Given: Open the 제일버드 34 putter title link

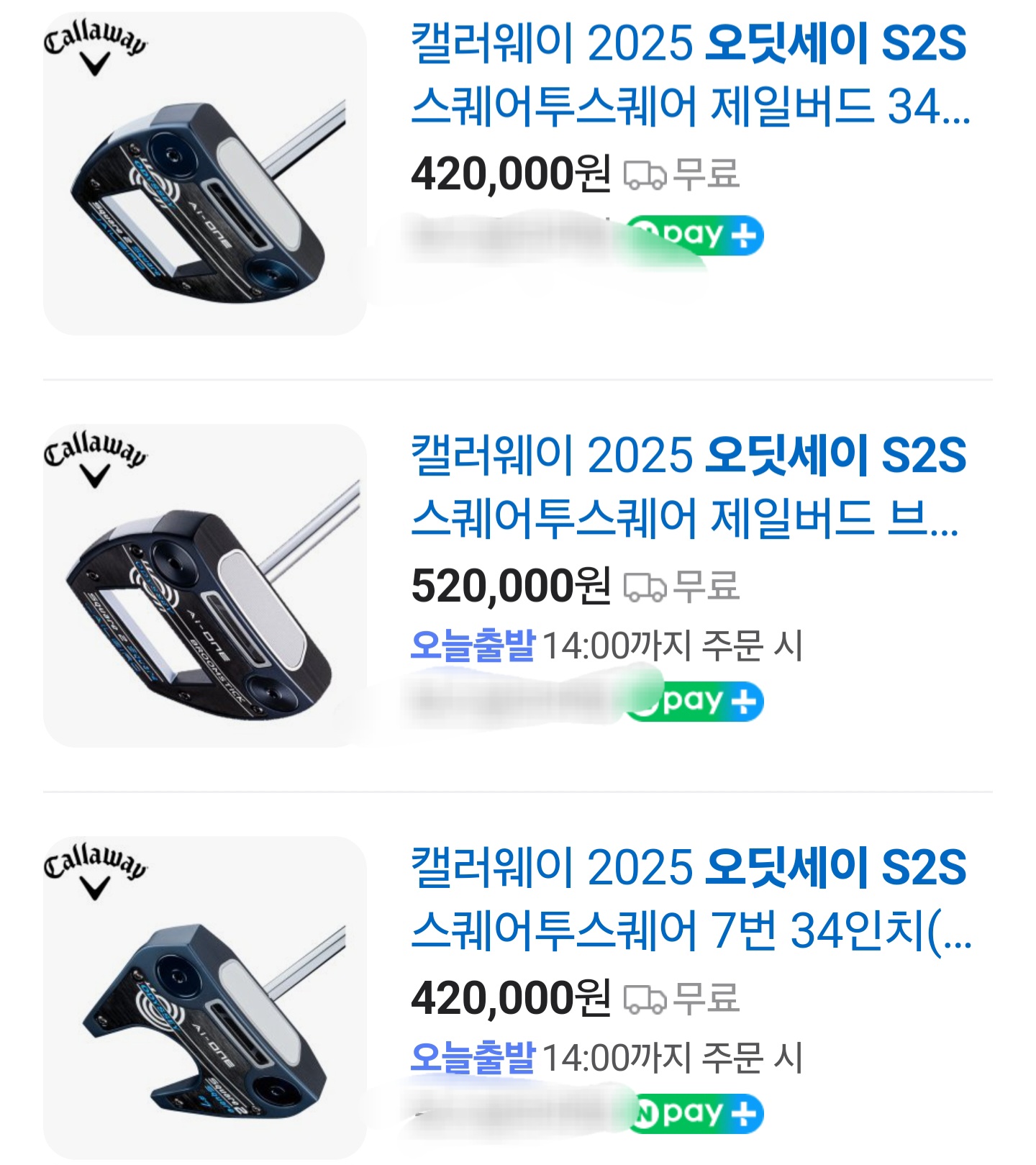Looking at the screenshot, I should pyautogui.click(x=689, y=75).
